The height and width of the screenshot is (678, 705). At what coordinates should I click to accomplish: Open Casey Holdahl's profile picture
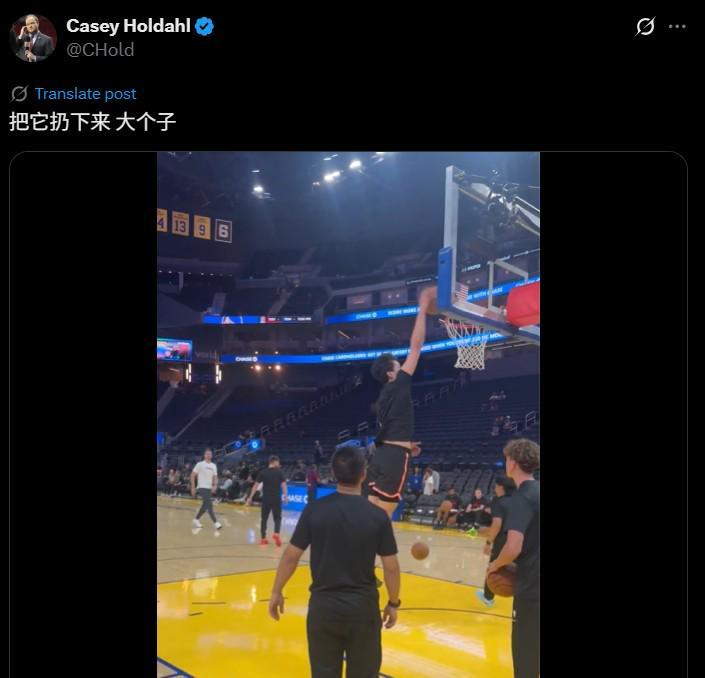tap(33, 38)
